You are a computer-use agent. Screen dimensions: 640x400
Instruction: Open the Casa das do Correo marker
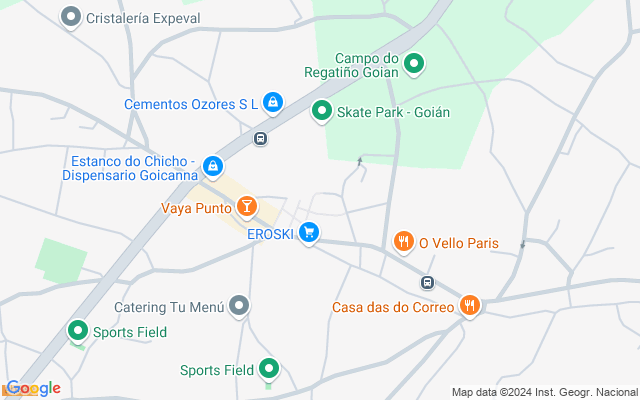[470, 306]
